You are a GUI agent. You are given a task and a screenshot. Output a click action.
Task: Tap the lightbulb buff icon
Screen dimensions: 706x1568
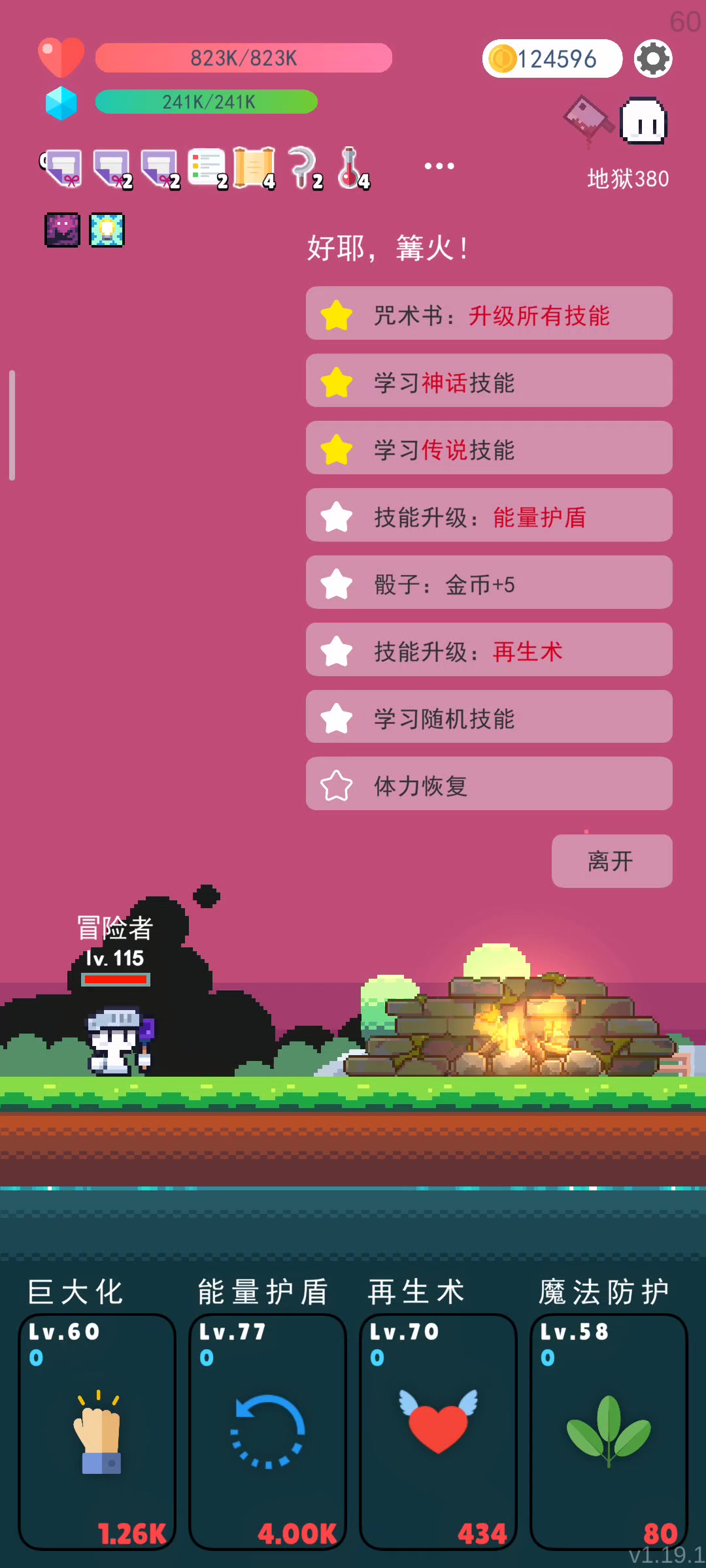tap(107, 230)
